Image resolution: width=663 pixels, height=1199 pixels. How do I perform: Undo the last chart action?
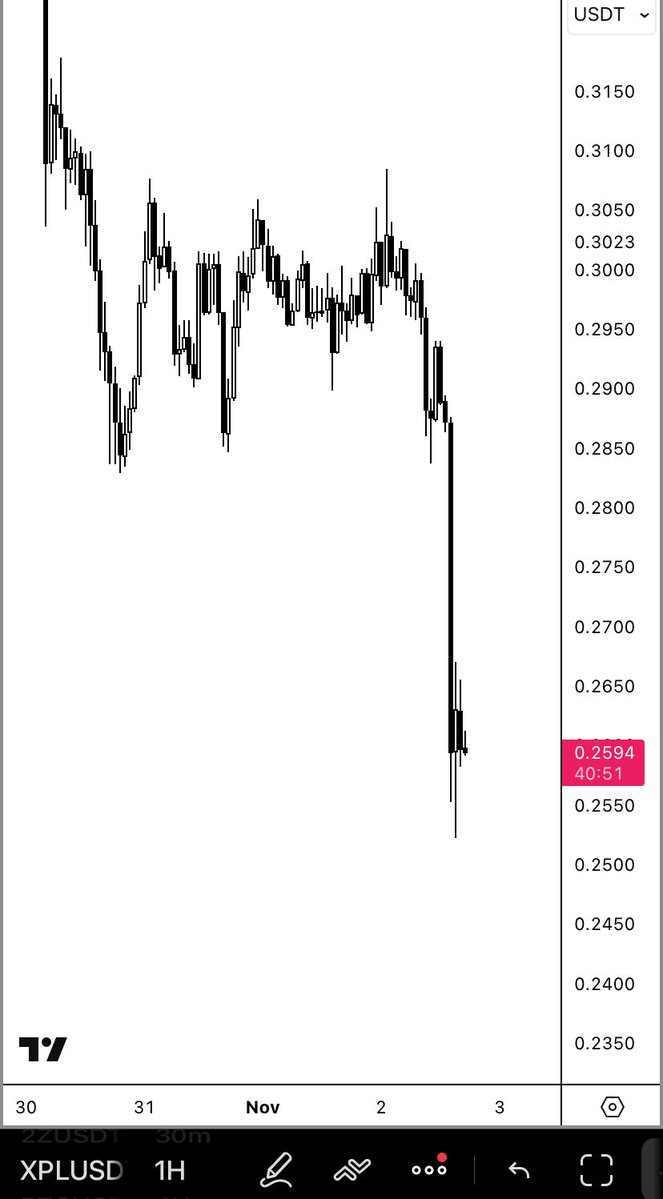[x=518, y=1168]
